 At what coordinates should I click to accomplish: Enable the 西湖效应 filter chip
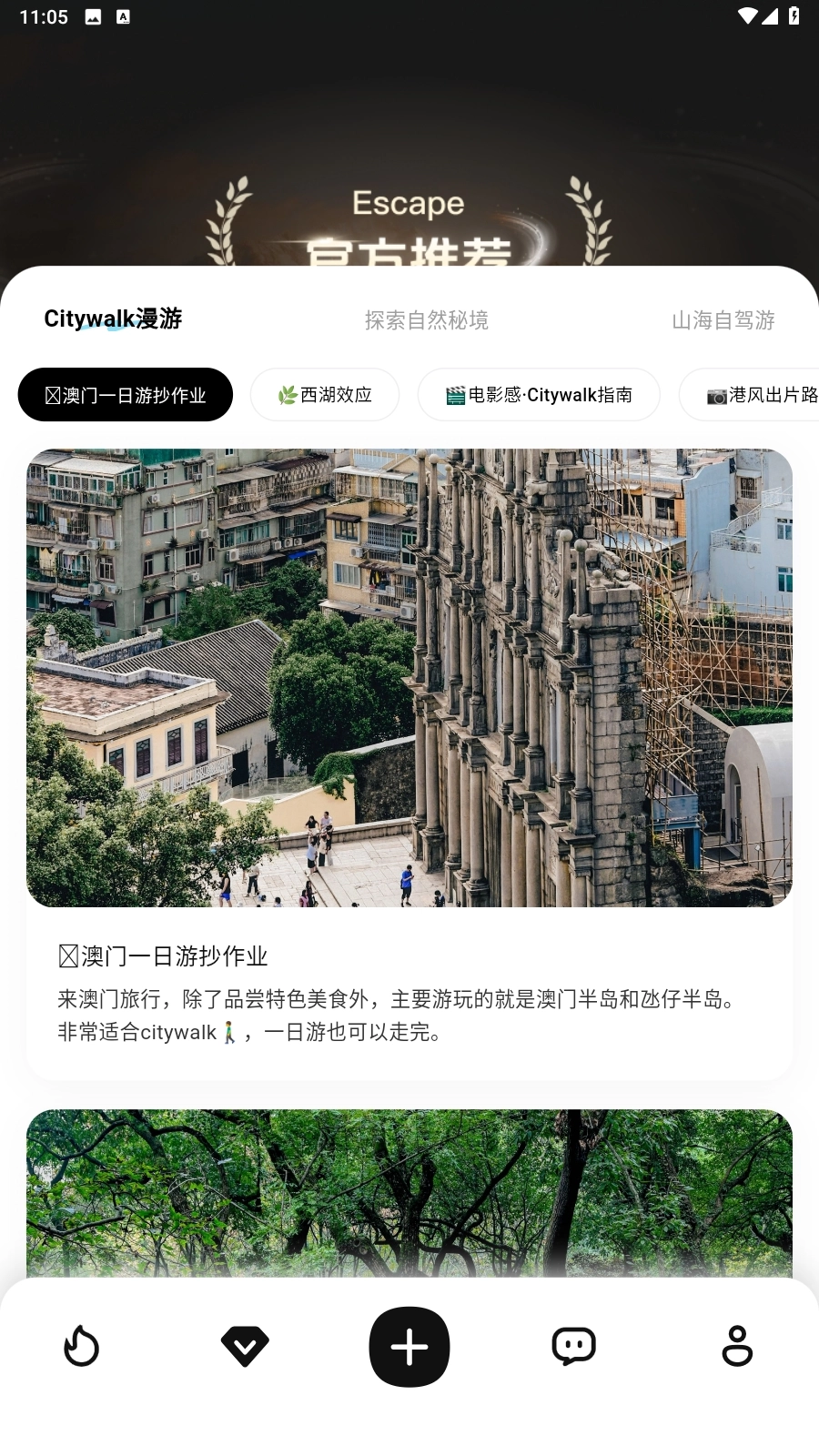coord(324,394)
